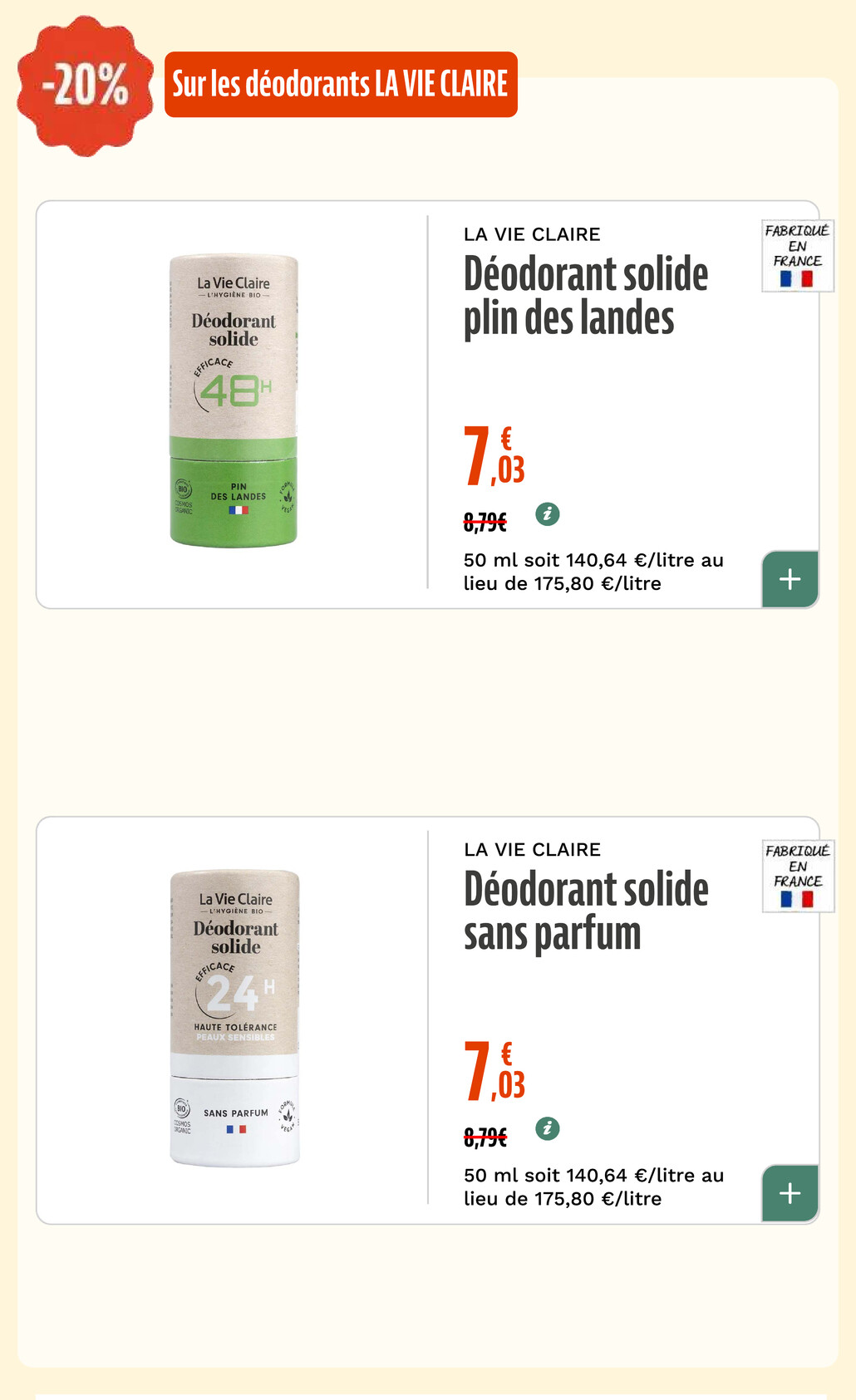Open the Déodorant solide pin des landes card
The image size is (856, 1400).
[x=427, y=405]
